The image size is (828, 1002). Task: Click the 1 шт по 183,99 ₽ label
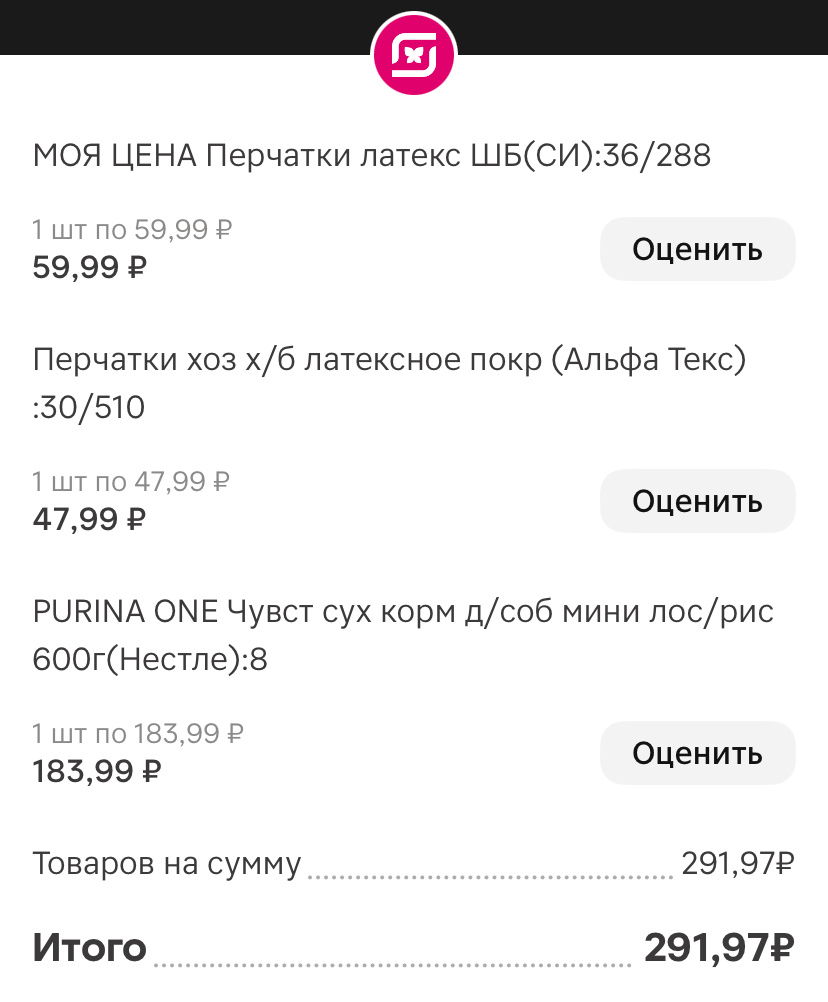[139, 733]
